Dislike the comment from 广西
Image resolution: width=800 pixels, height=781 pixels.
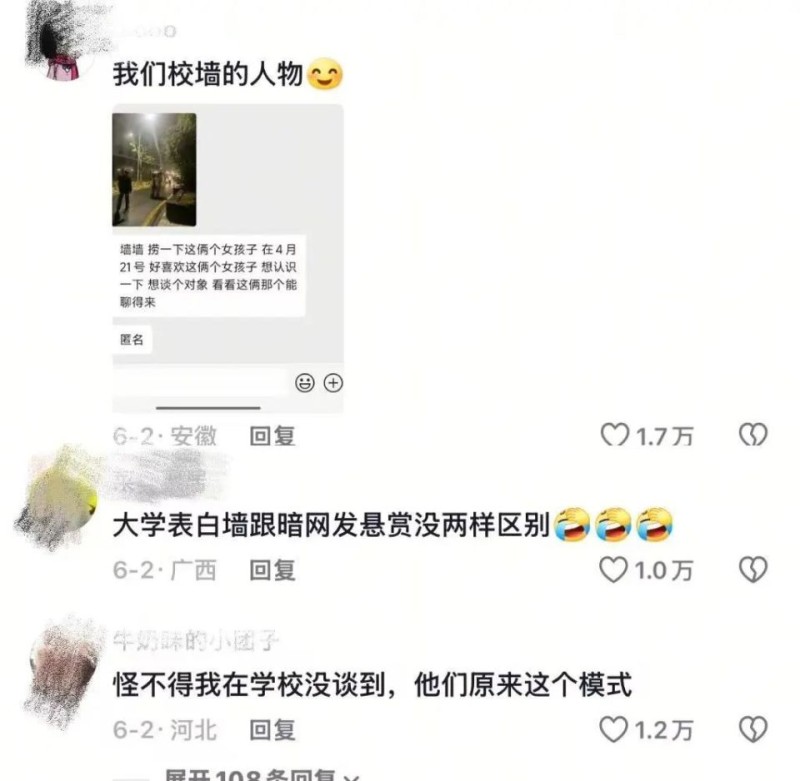[752, 570]
